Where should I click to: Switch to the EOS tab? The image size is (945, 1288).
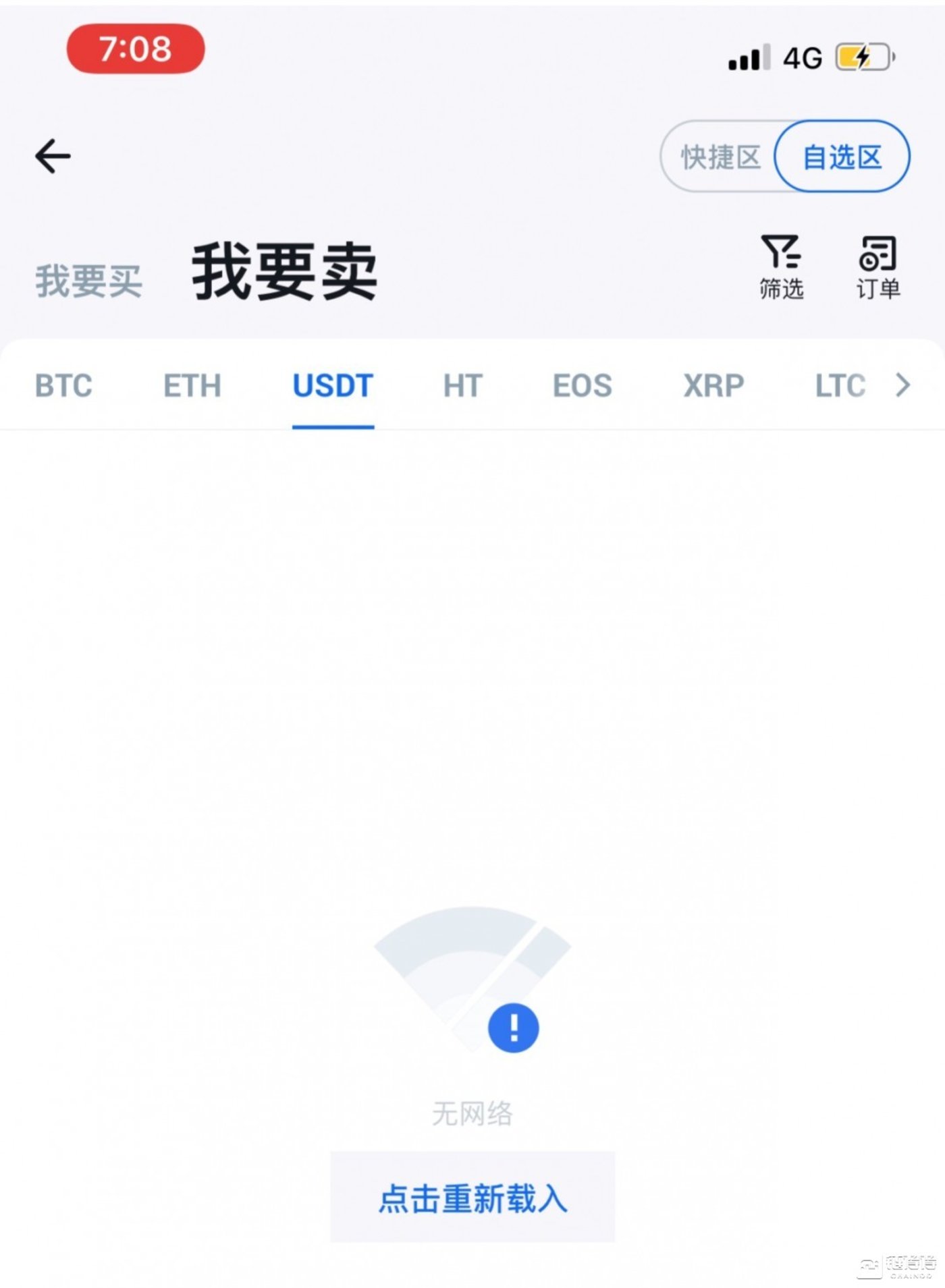coord(582,386)
